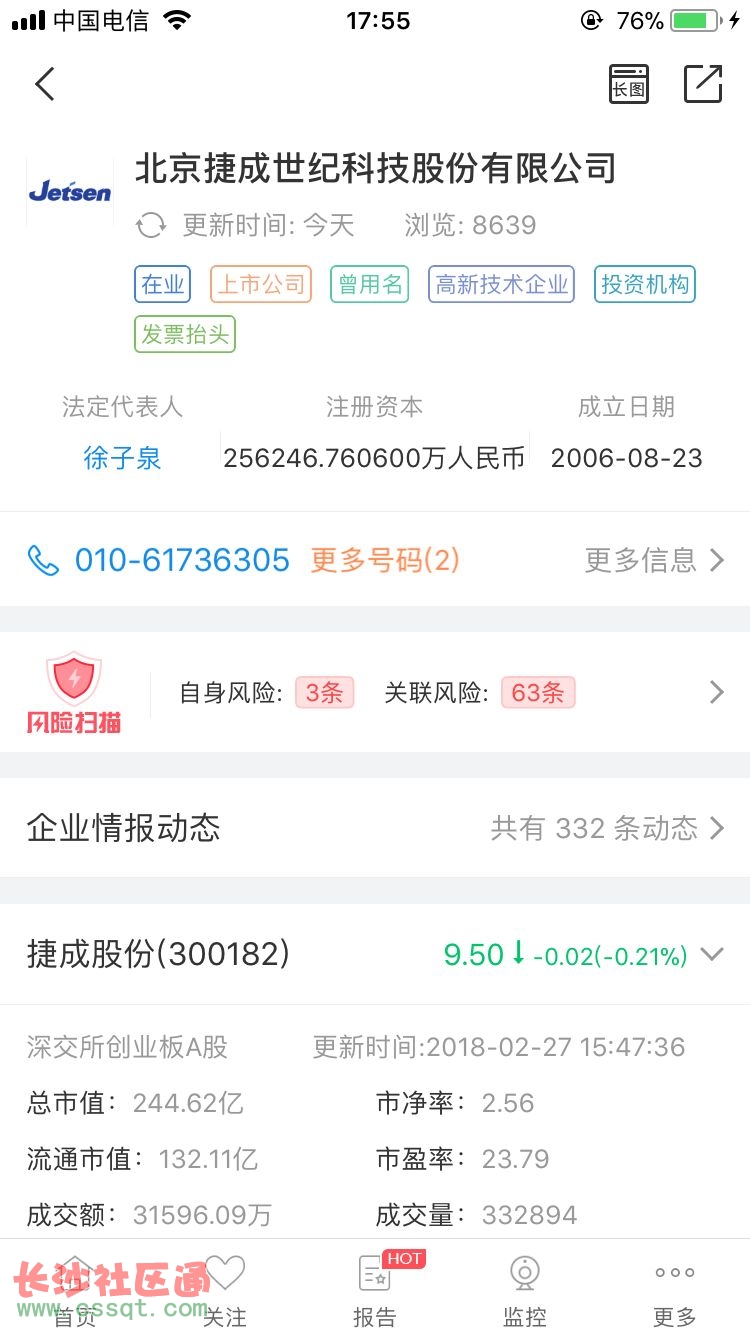Switch to the 报告 tab

point(375,1290)
